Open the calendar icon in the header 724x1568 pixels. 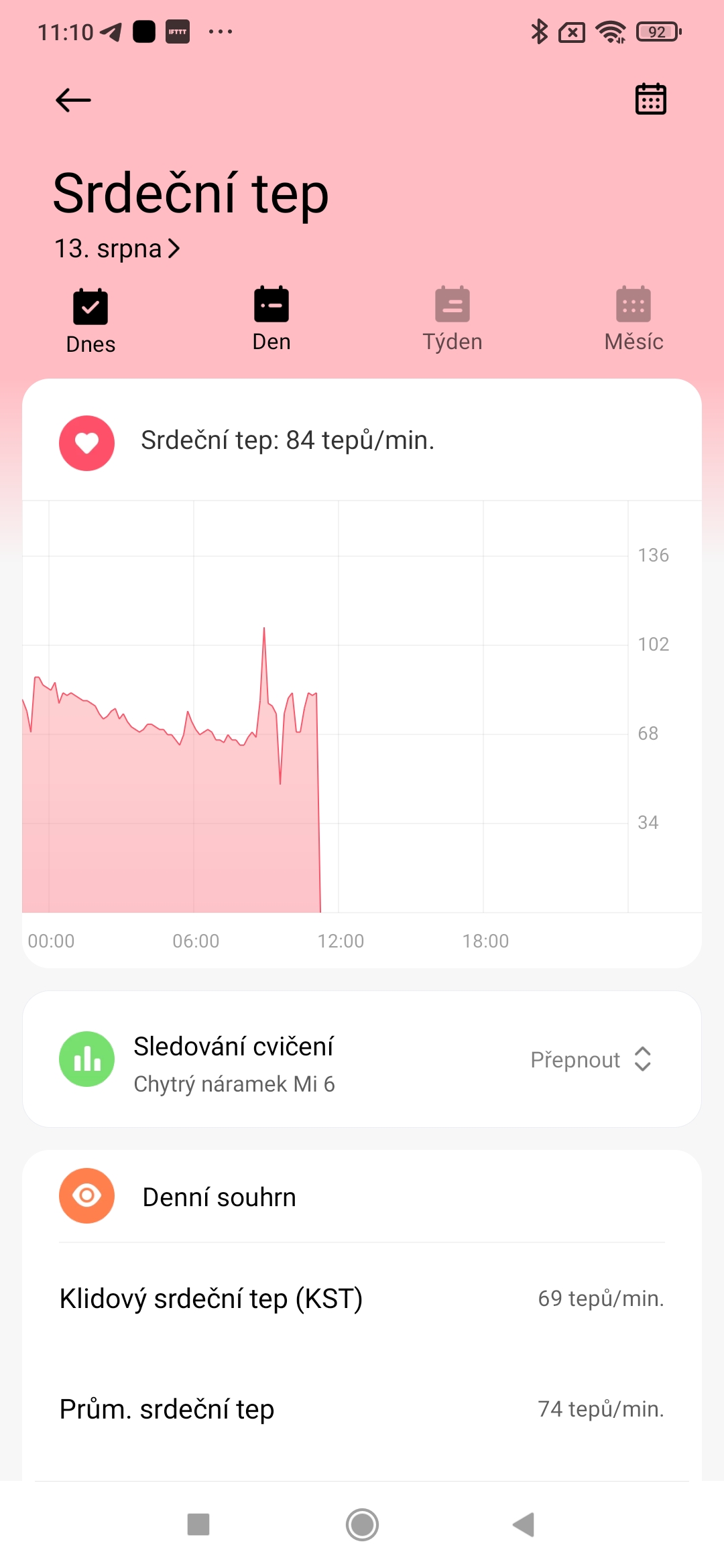[650, 99]
